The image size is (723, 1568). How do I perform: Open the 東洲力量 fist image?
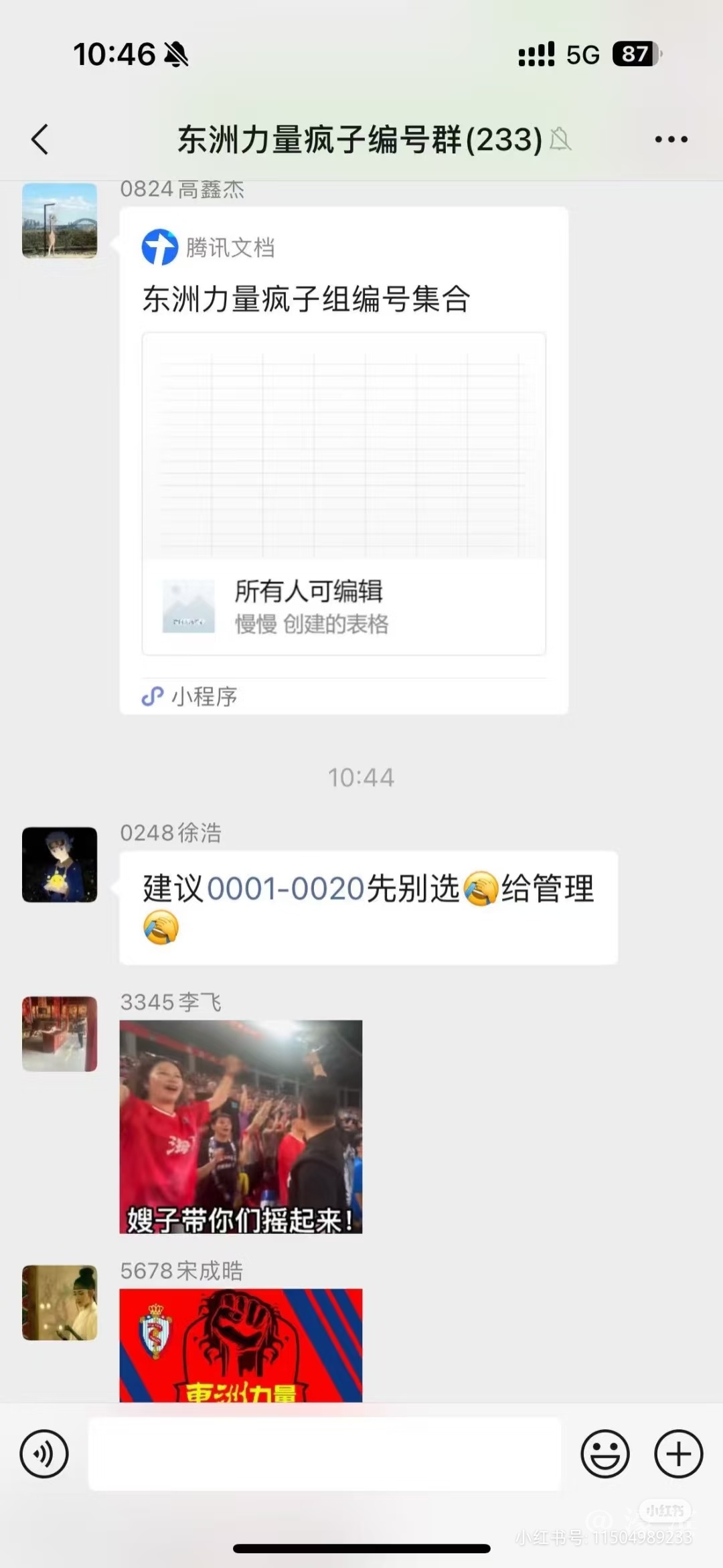click(241, 1344)
